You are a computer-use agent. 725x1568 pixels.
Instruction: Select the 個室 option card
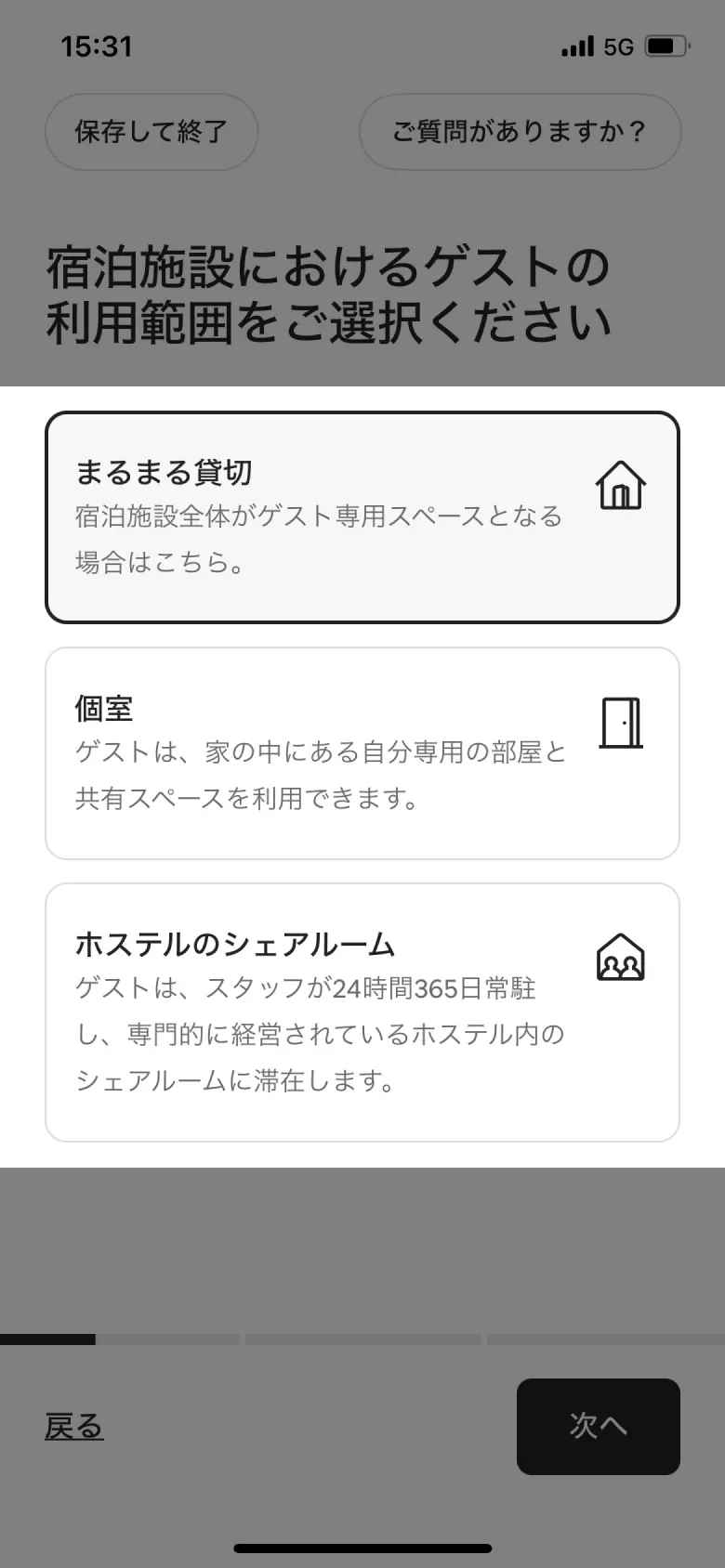(362, 752)
